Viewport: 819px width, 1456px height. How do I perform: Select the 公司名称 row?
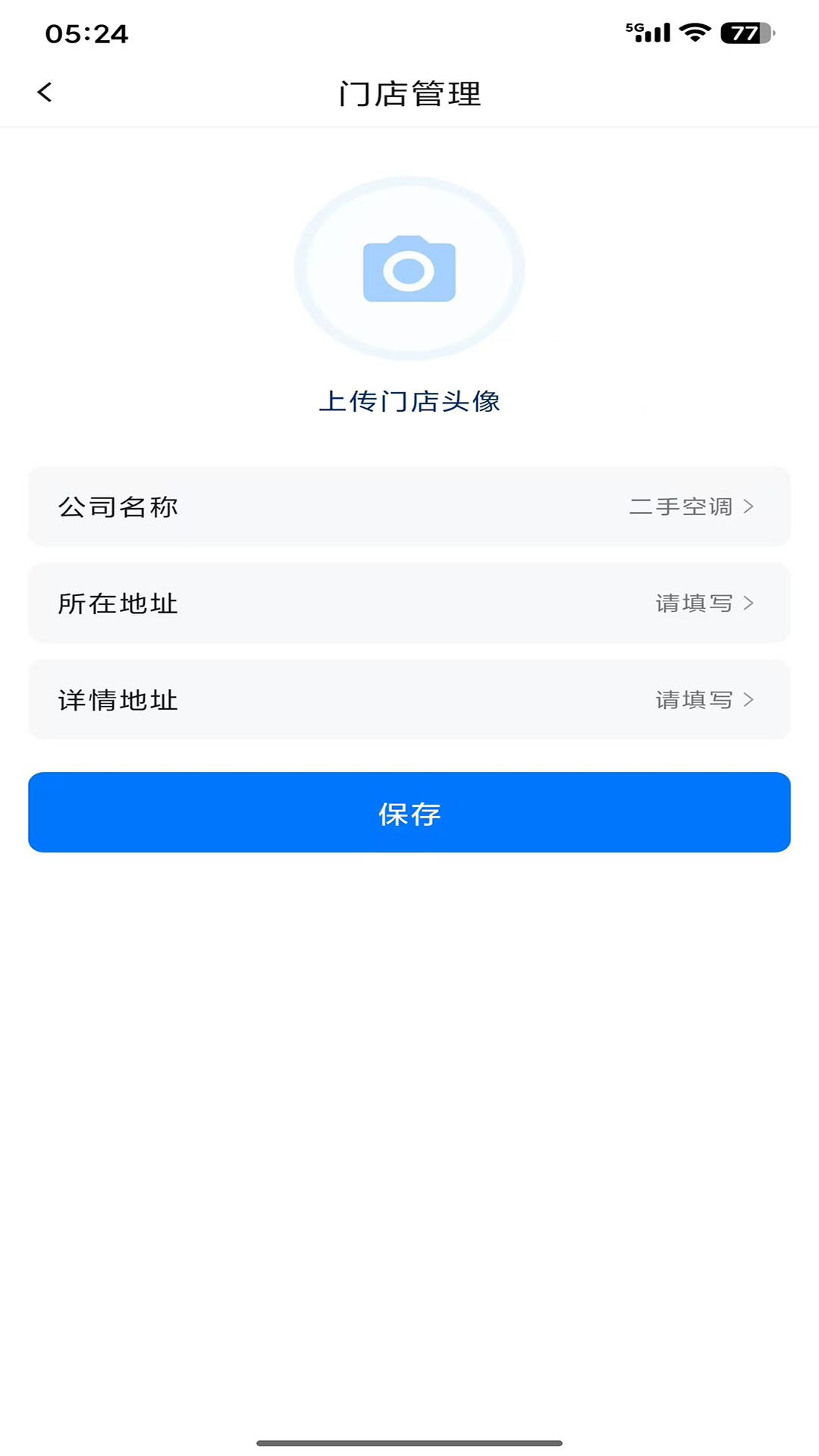click(x=409, y=507)
